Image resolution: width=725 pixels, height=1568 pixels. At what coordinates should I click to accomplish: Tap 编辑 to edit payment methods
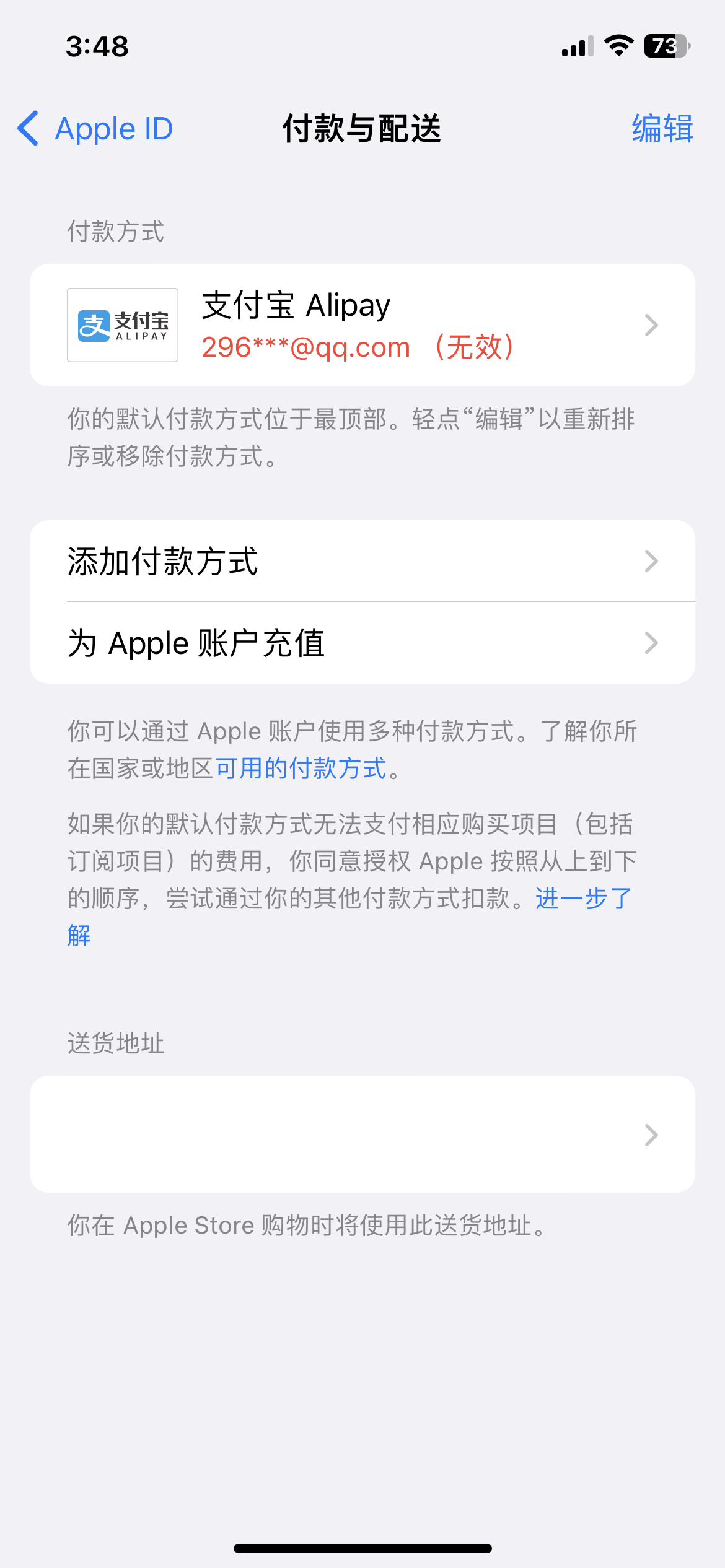click(x=662, y=129)
